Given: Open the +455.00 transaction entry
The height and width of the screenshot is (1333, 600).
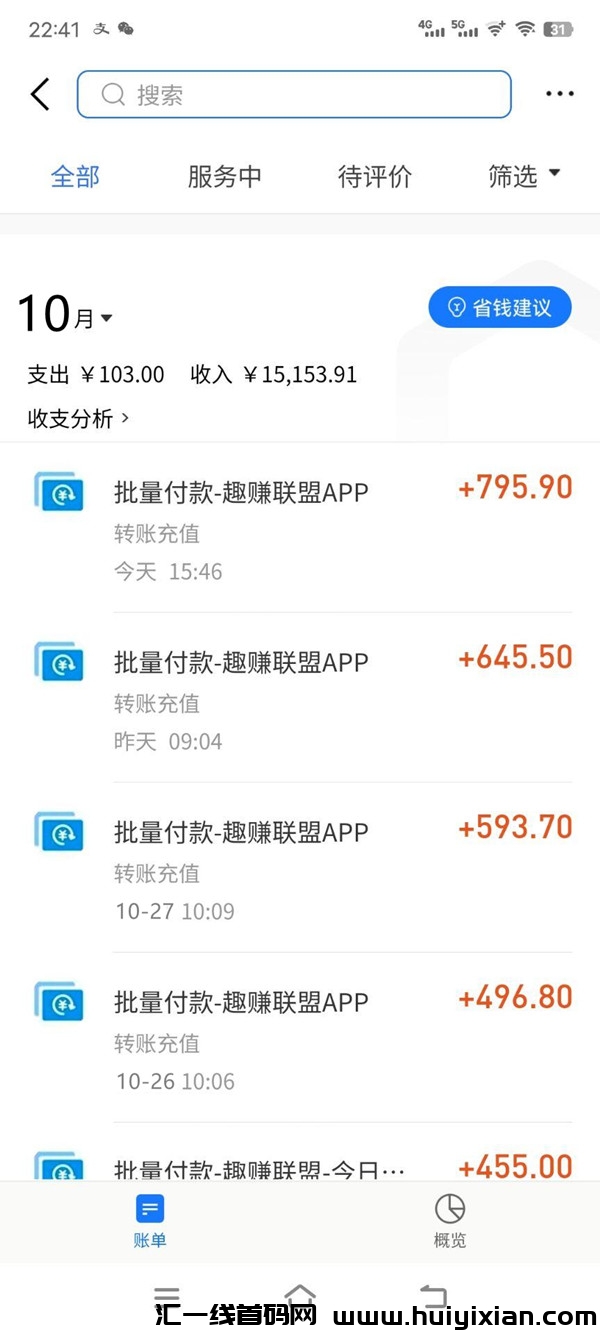Looking at the screenshot, I should coord(300,1165).
